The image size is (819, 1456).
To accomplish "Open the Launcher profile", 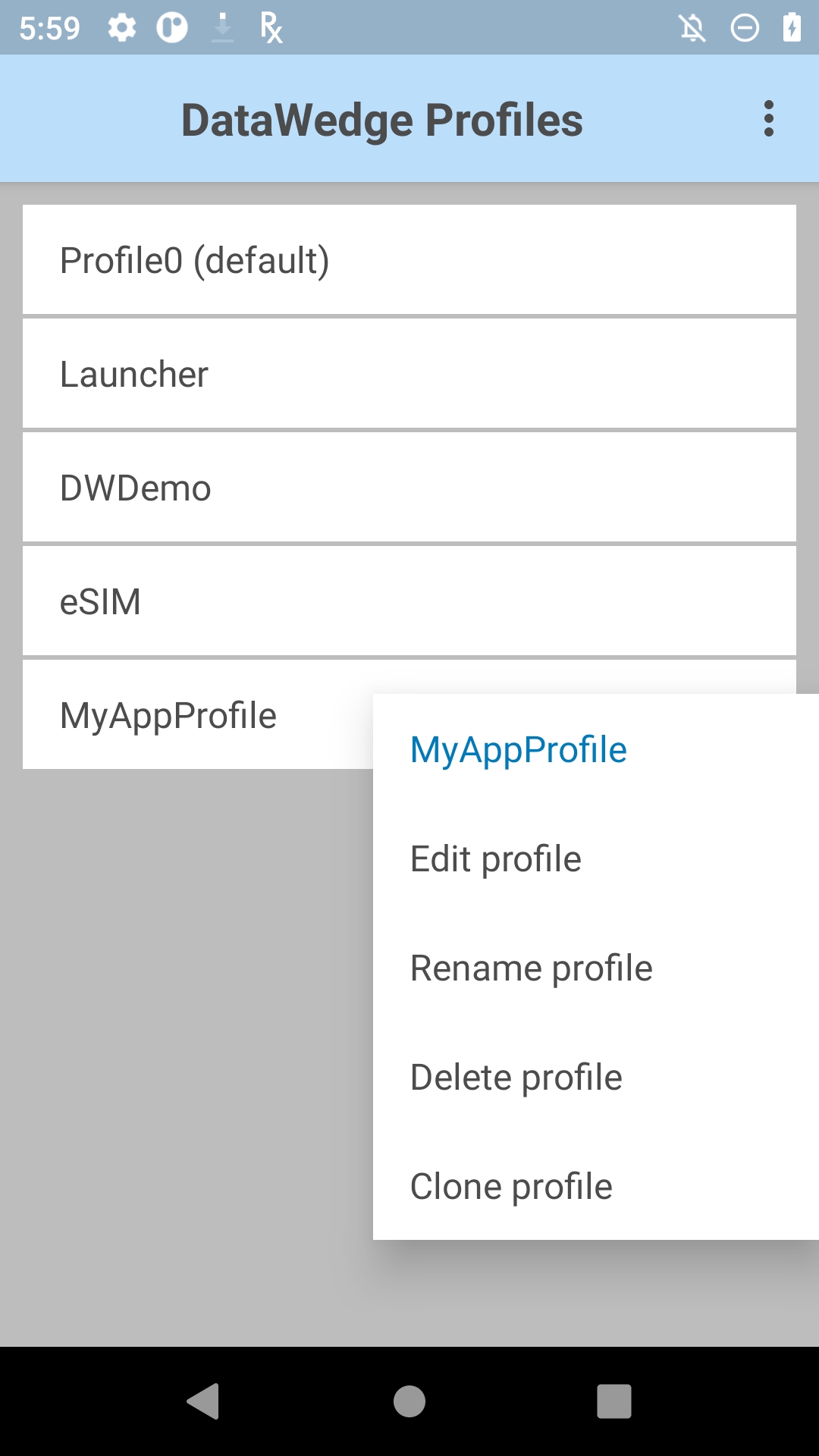I will pyautogui.click(x=409, y=373).
